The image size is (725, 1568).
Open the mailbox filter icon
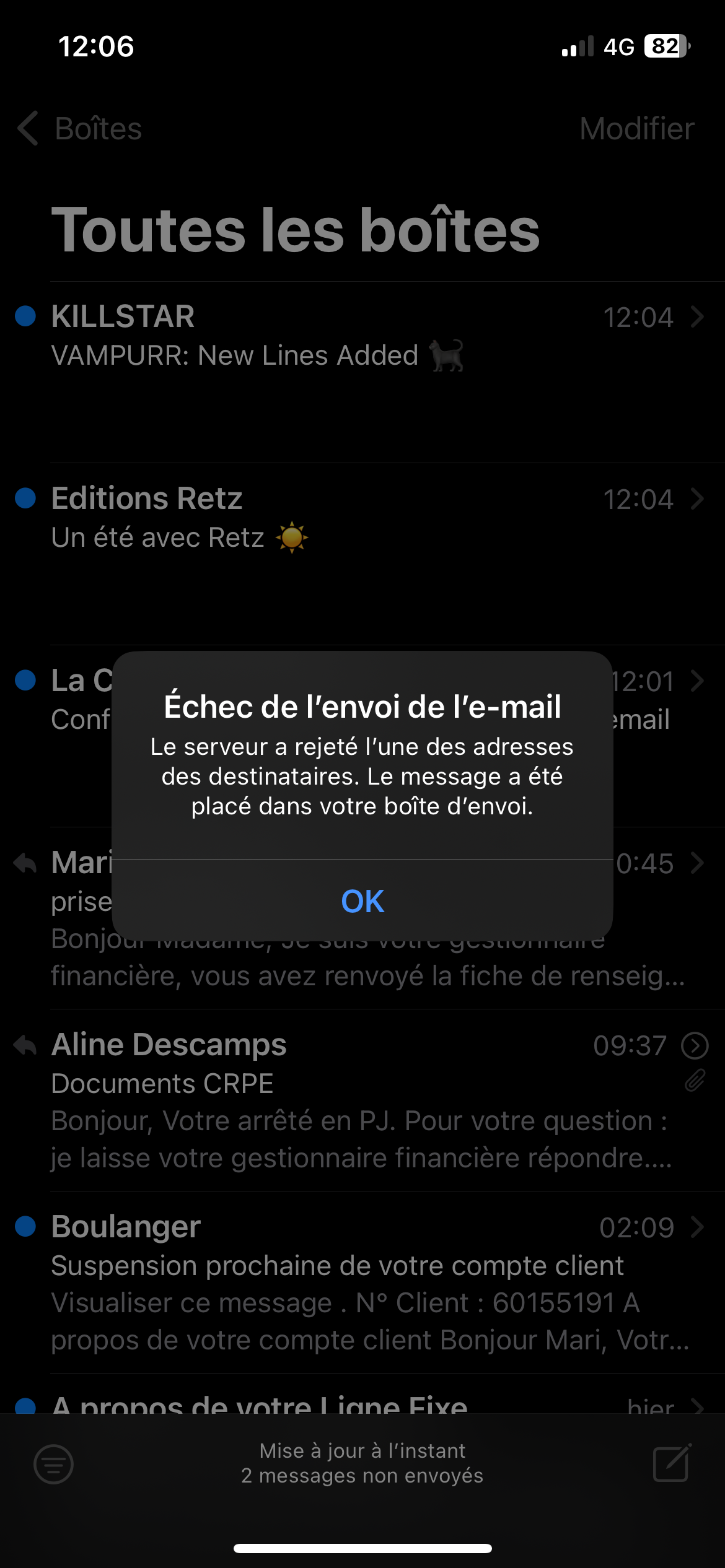[53, 1464]
